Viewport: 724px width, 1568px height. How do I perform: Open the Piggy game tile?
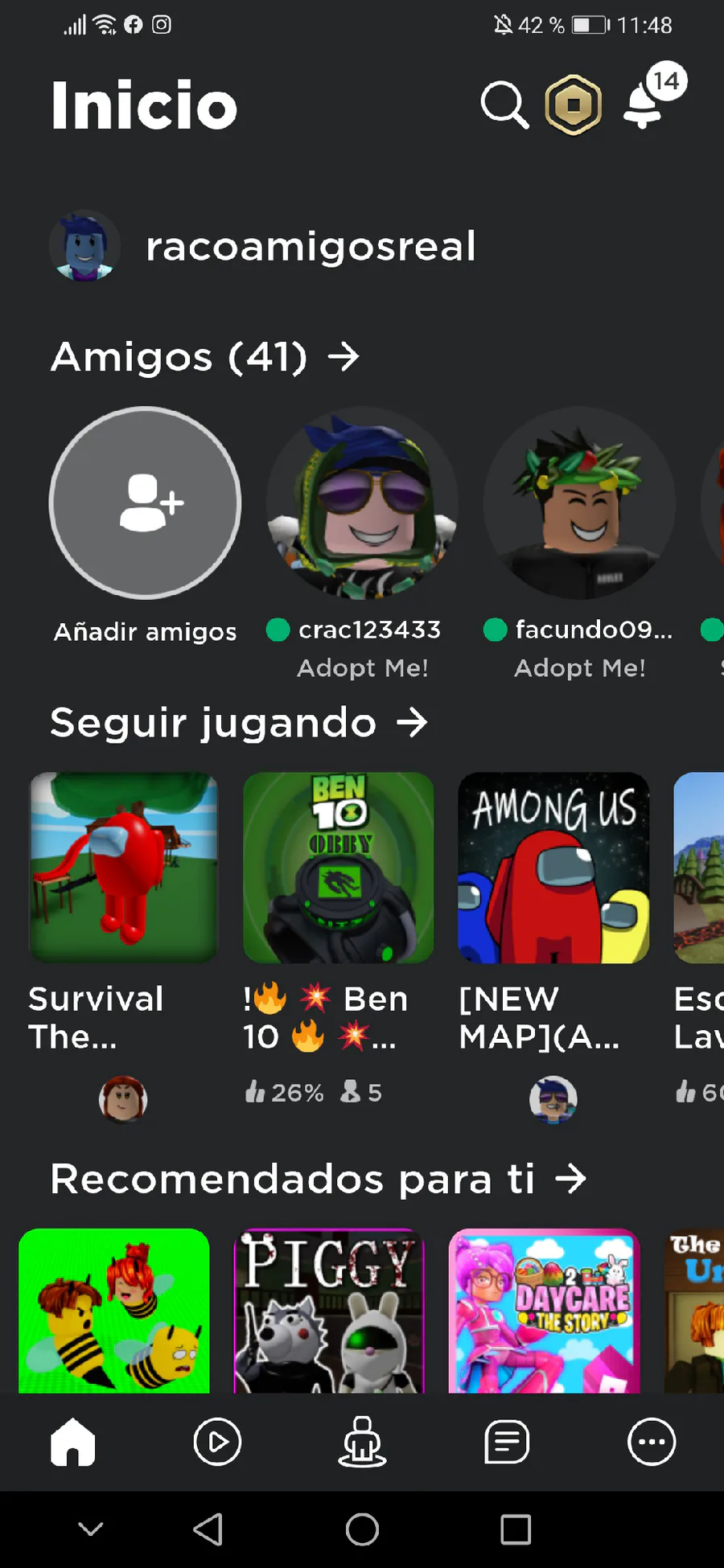[x=329, y=1311]
